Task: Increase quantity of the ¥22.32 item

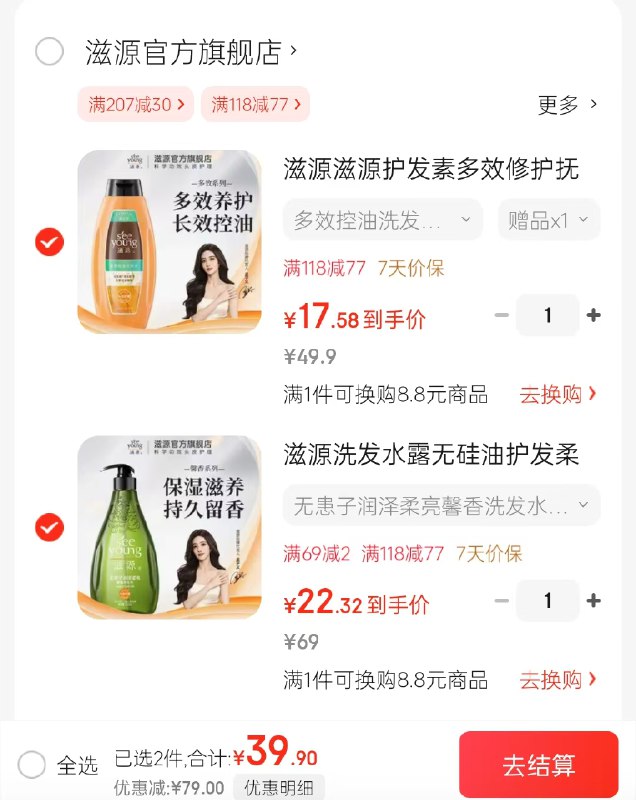Action: coord(594,601)
